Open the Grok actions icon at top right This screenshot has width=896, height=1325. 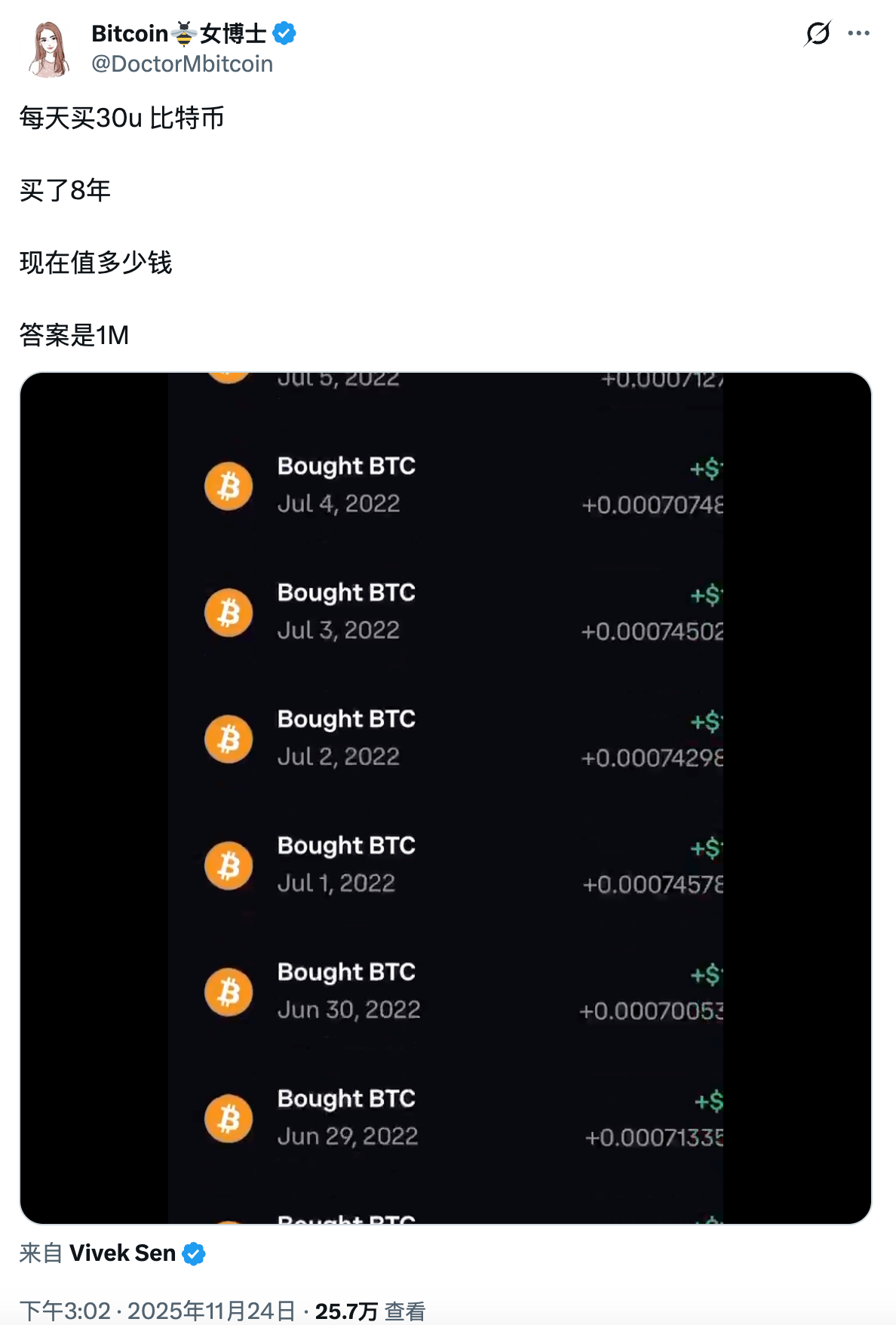(x=818, y=34)
